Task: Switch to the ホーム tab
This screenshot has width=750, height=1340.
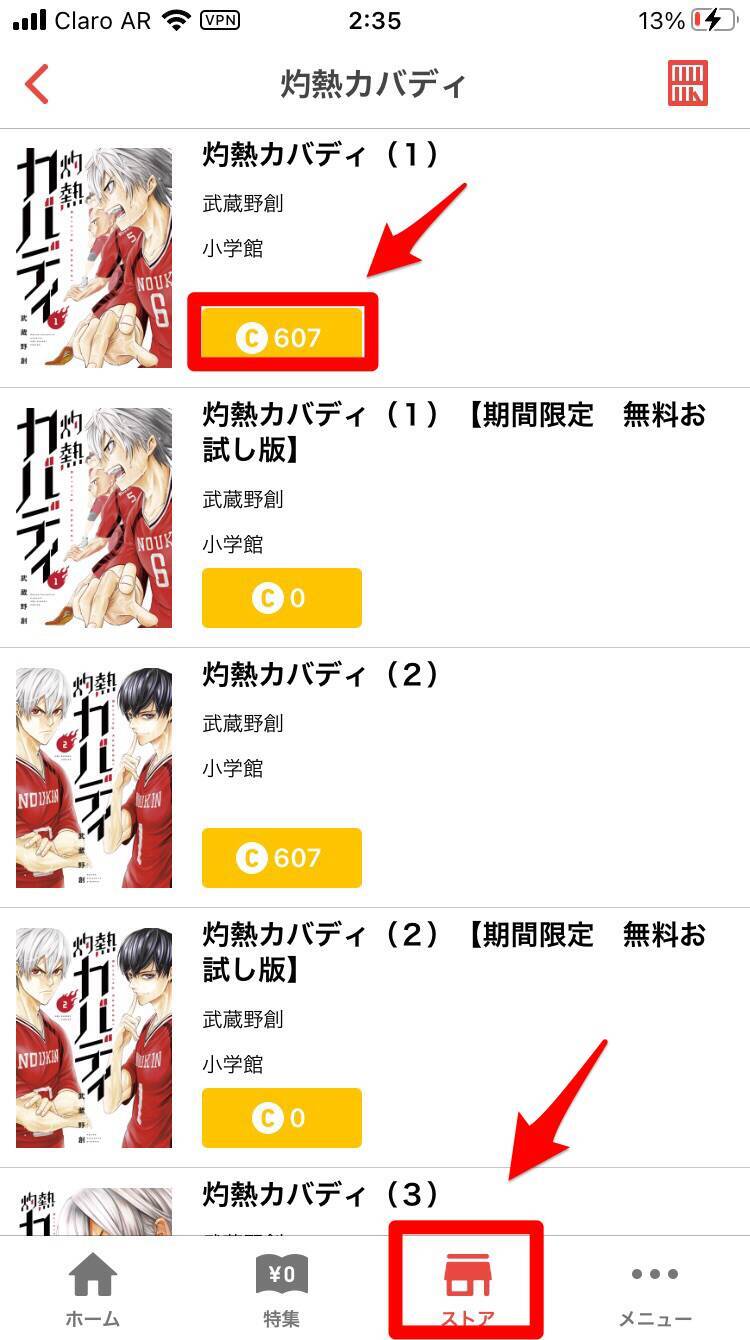Action: tap(93, 1290)
